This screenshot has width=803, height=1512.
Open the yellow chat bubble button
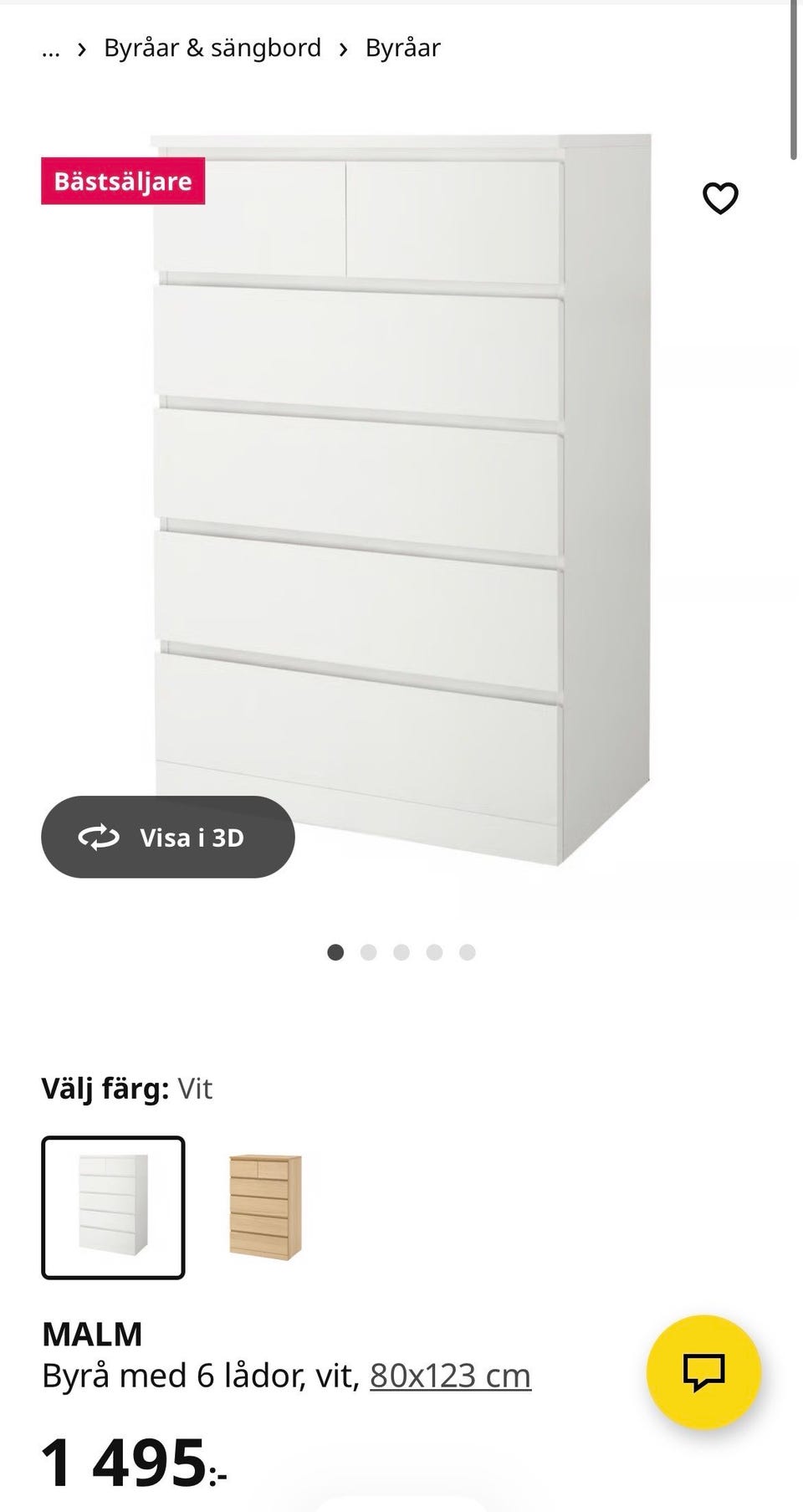pyautogui.click(x=703, y=1371)
